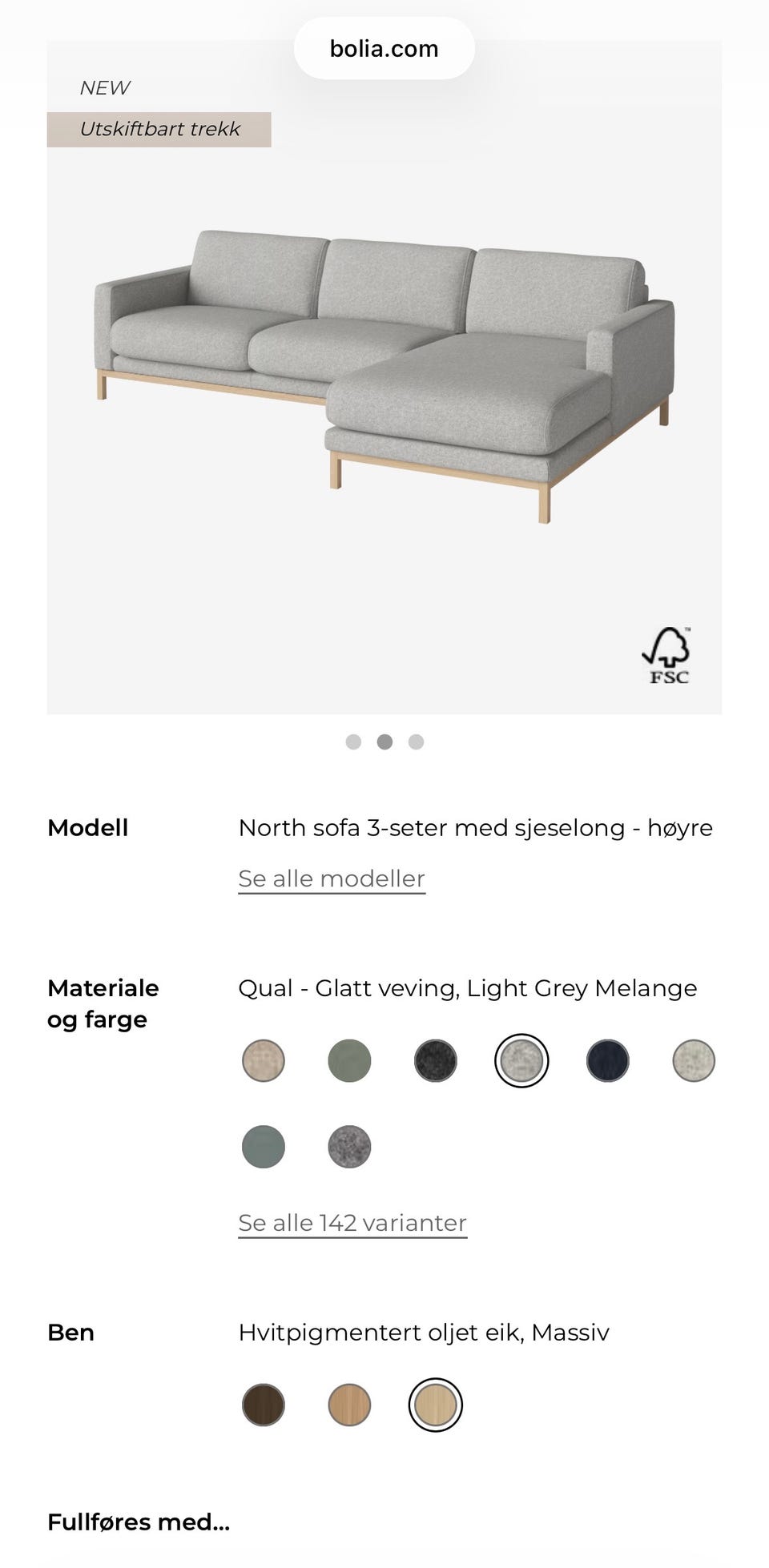Select the teal fabric swatch

tap(264, 1147)
